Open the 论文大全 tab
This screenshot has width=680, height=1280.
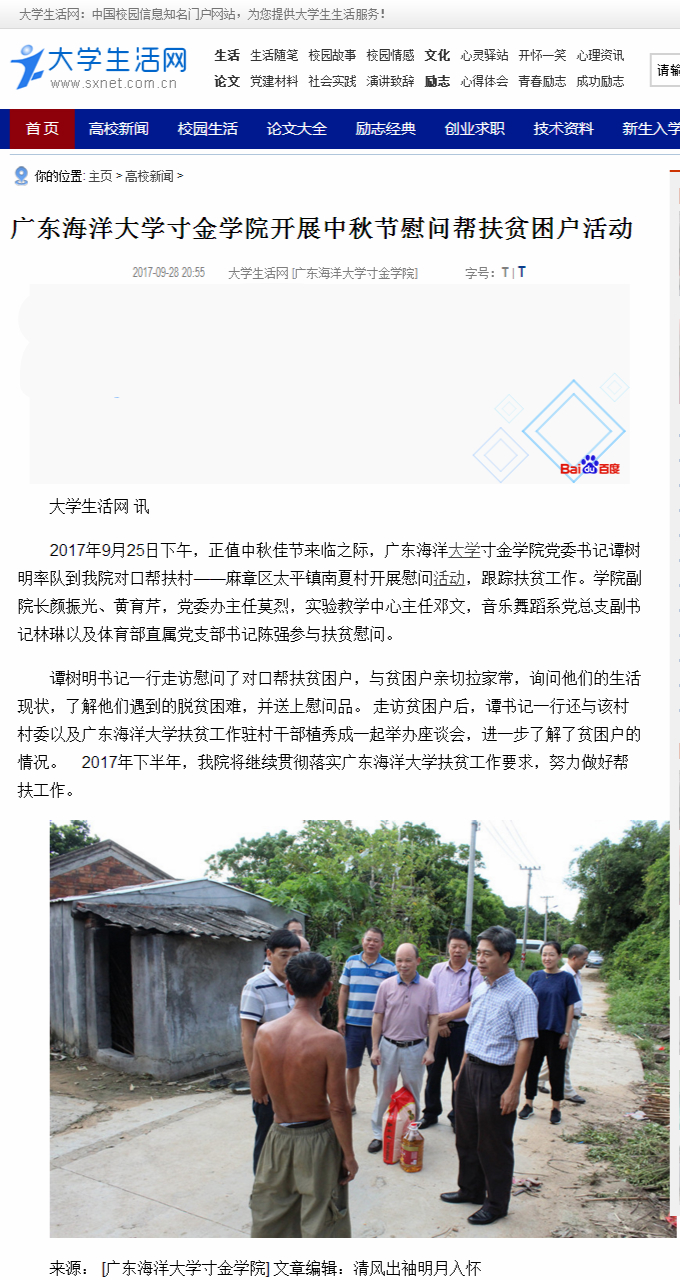click(297, 129)
